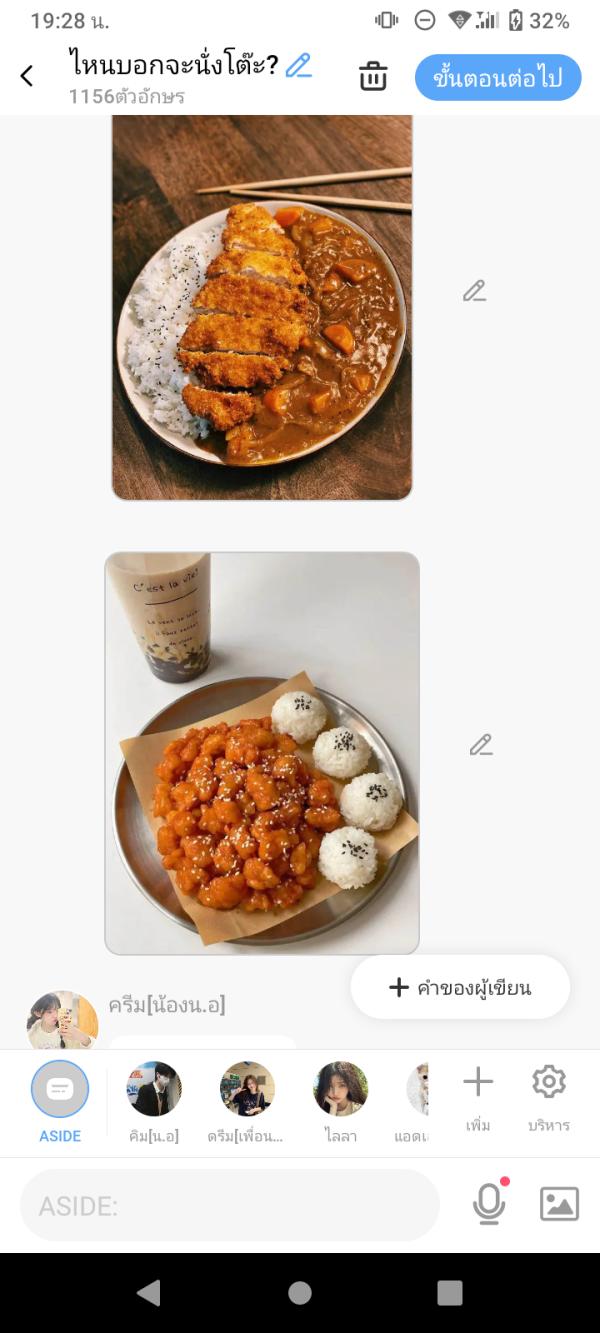Go to the Android home screen
Image resolution: width=600 pixels, height=1333 pixels.
(x=300, y=1293)
